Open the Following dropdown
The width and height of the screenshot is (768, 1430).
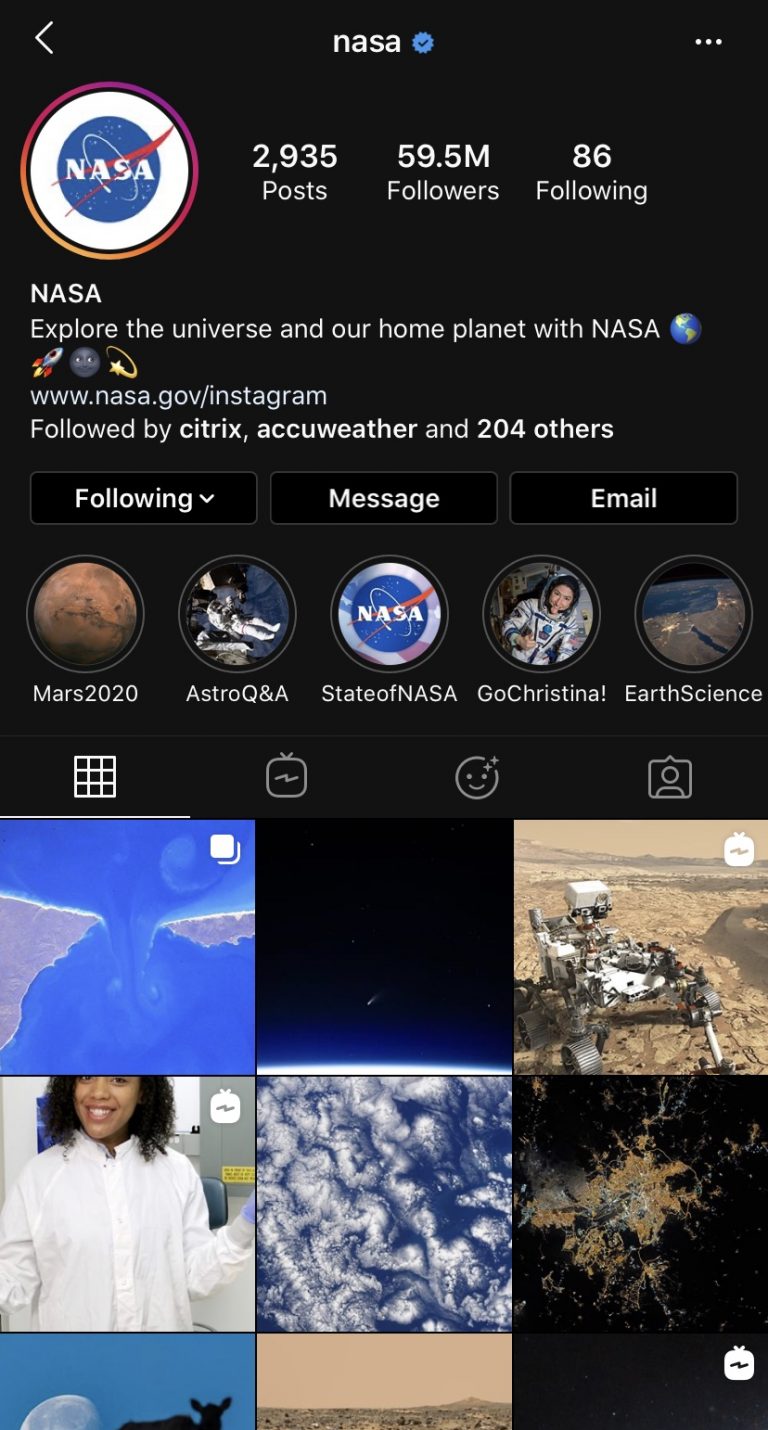click(143, 498)
